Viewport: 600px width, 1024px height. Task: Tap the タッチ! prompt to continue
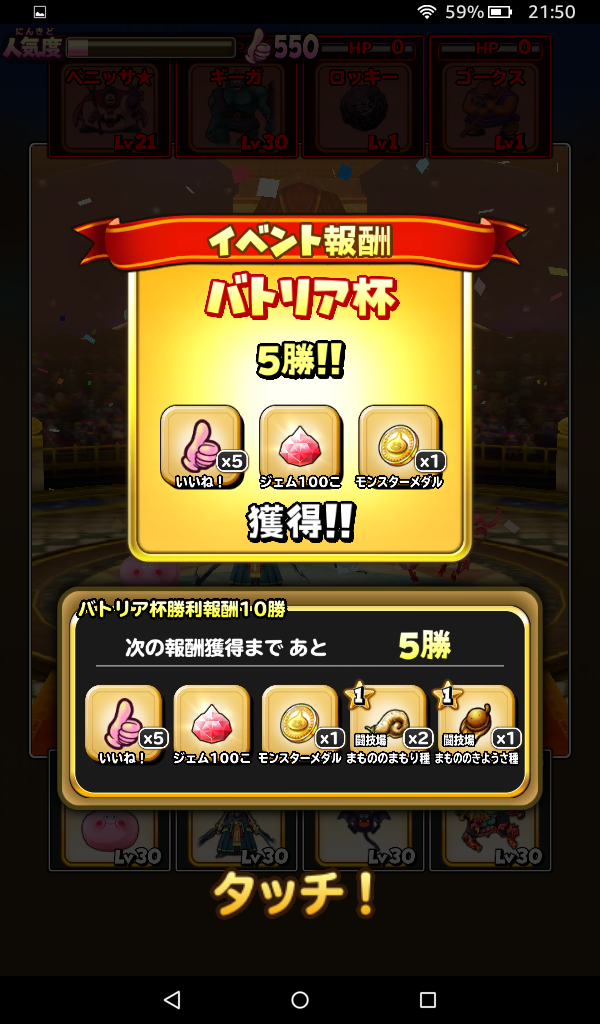(295, 895)
